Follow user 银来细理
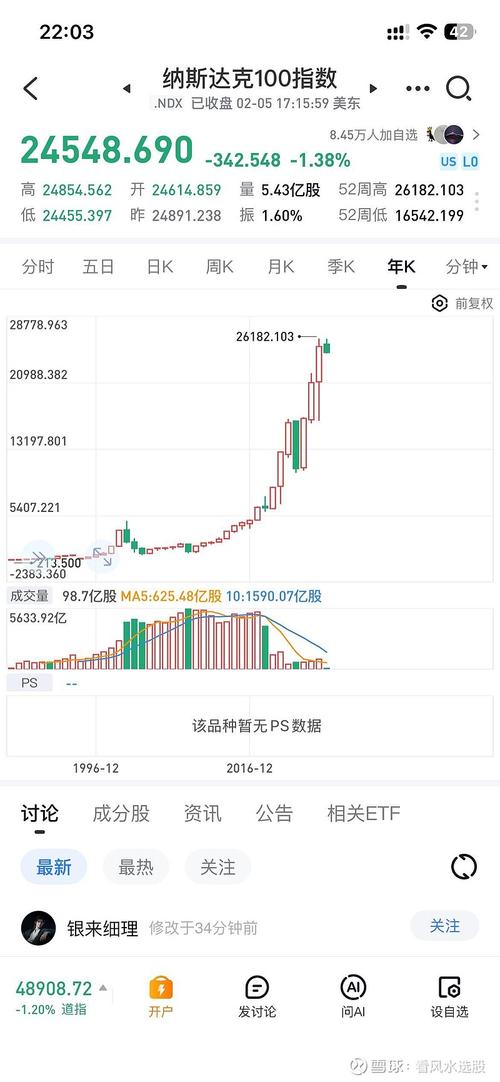This screenshot has height=1082, width=500. click(x=444, y=926)
